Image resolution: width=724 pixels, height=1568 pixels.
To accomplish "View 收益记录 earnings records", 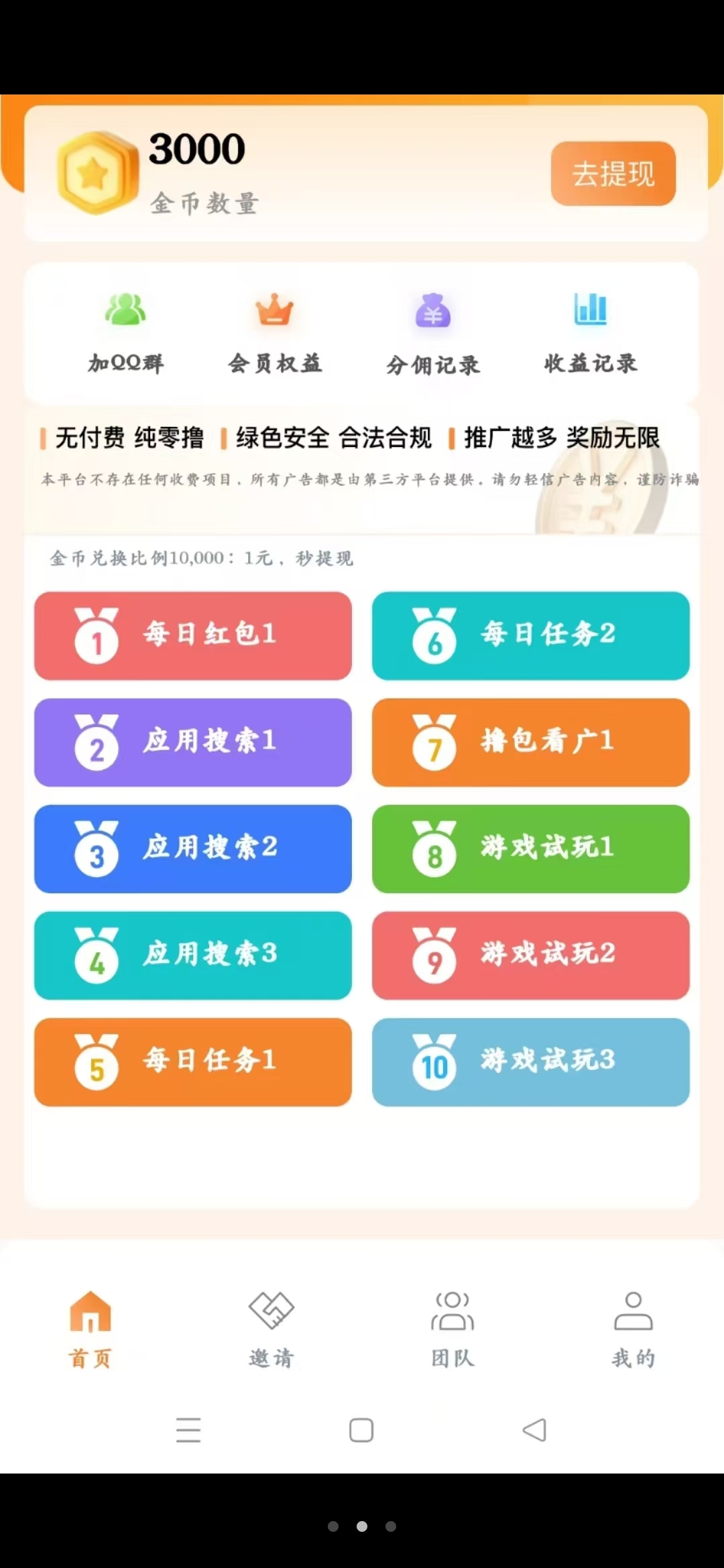I will [x=590, y=332].
